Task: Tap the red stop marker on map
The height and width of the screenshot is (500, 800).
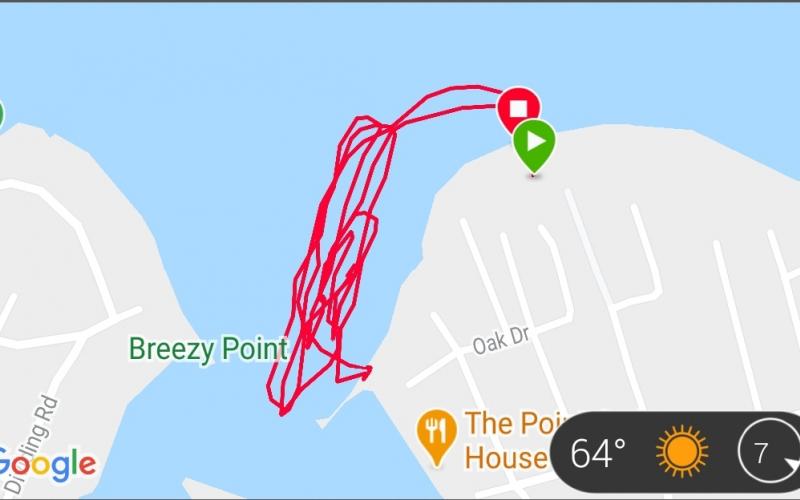Action: click(519, 106)
